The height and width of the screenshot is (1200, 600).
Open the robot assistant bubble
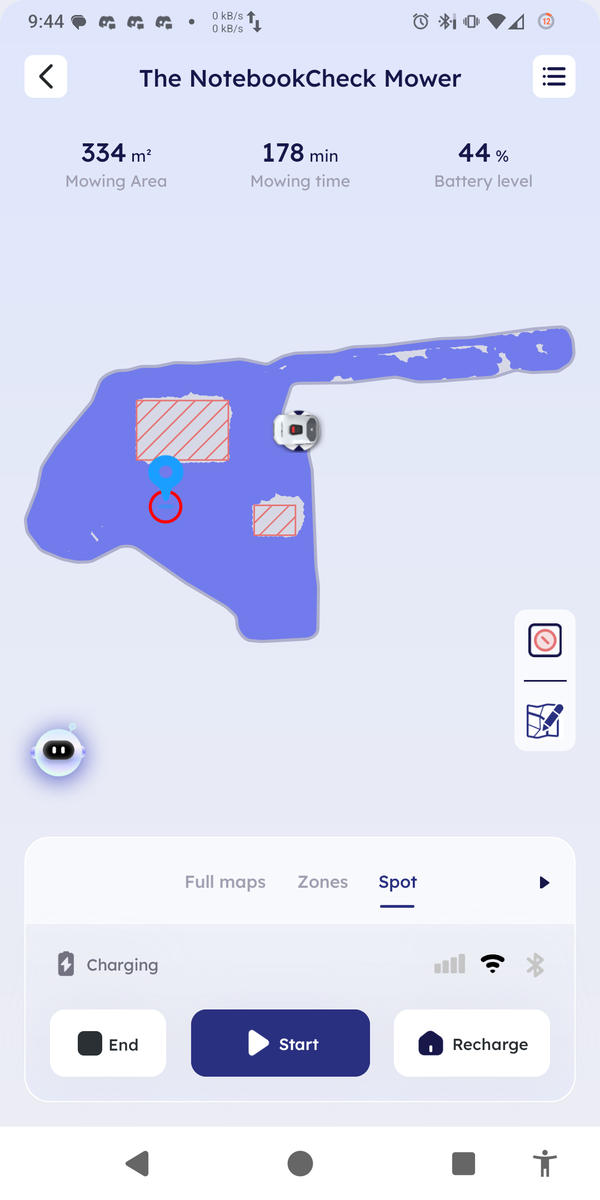(60, 750)
